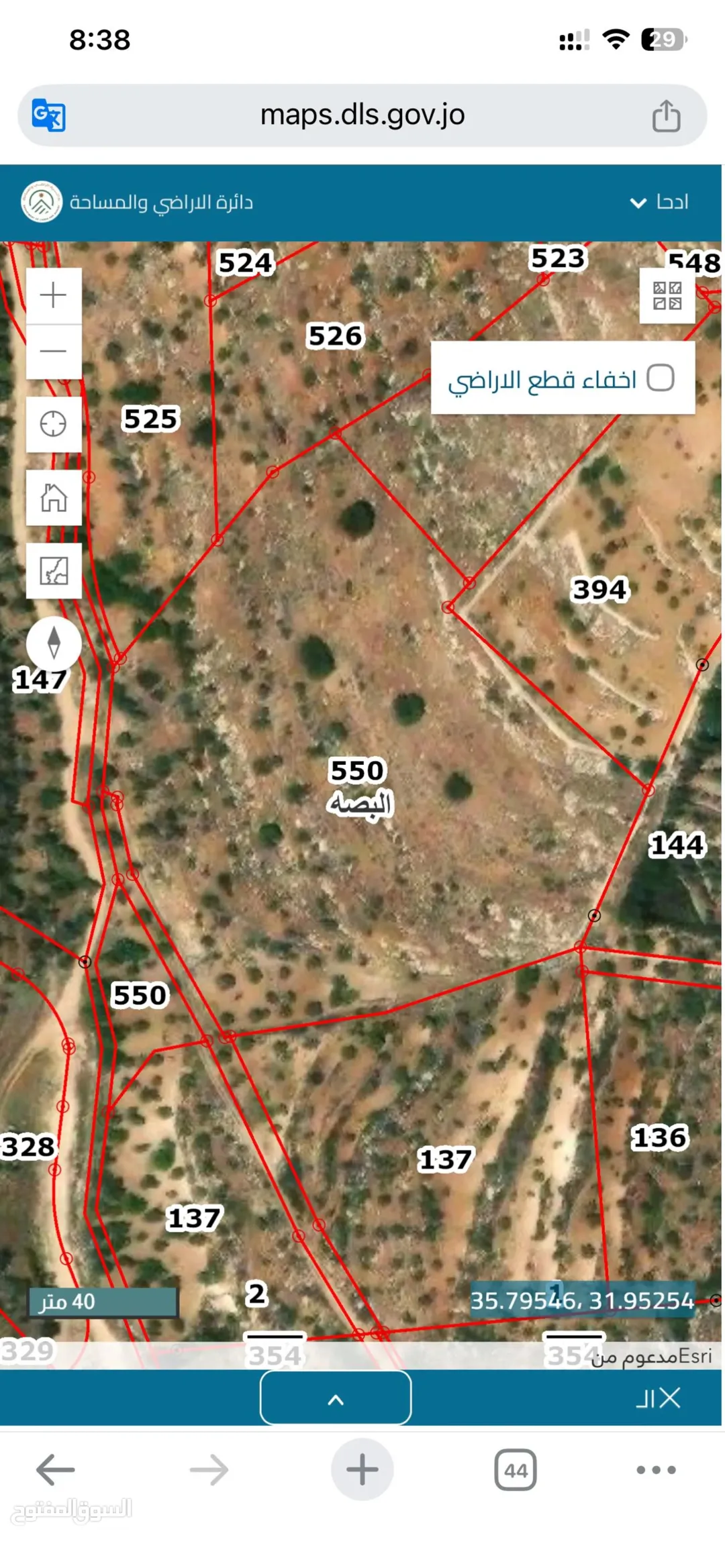Open the map measurement tool
725x1568 pixels.
point(54,570)
